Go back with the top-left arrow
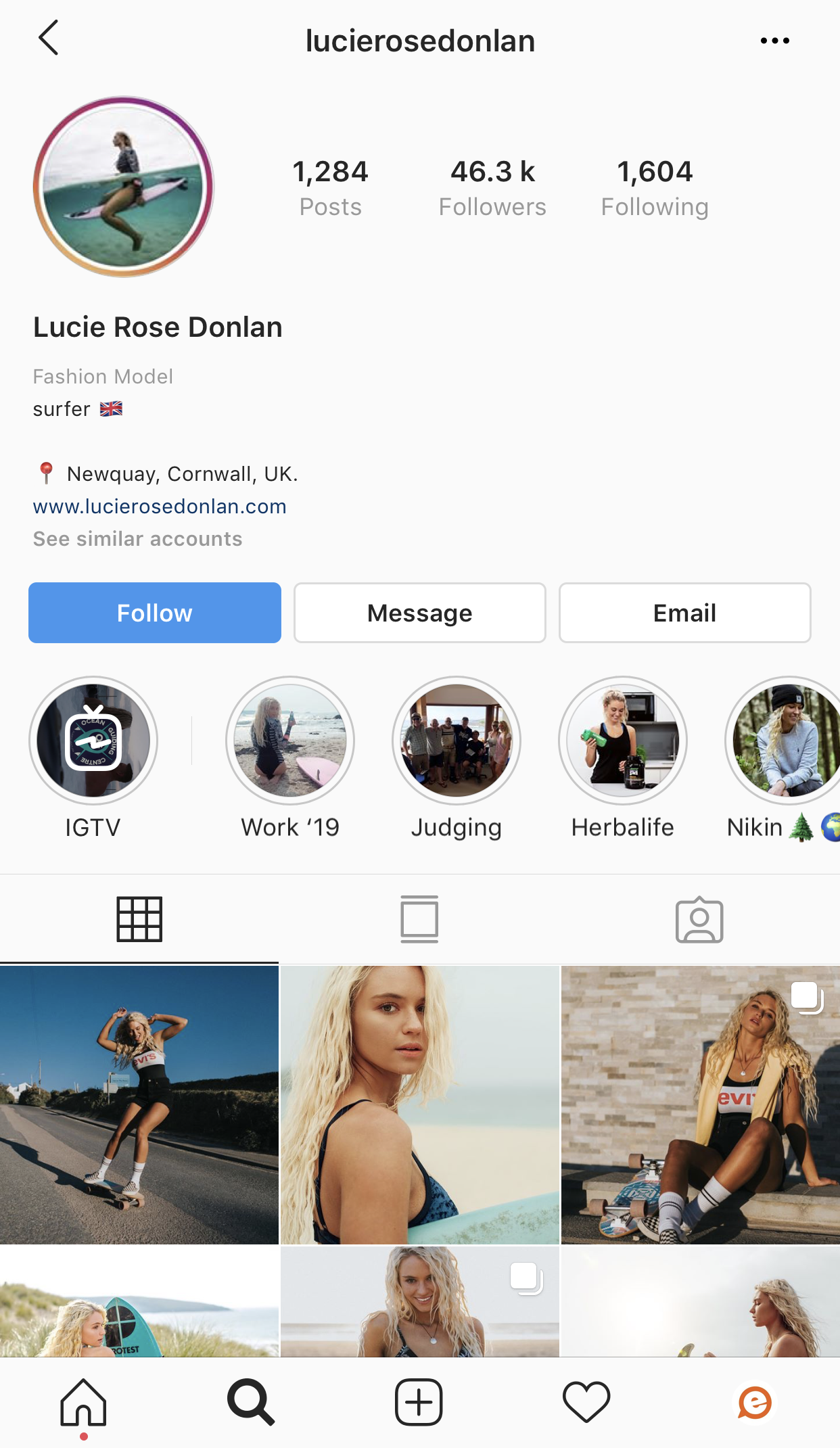The width and height of the screenshot is (840, 1448). click(49, 38)
